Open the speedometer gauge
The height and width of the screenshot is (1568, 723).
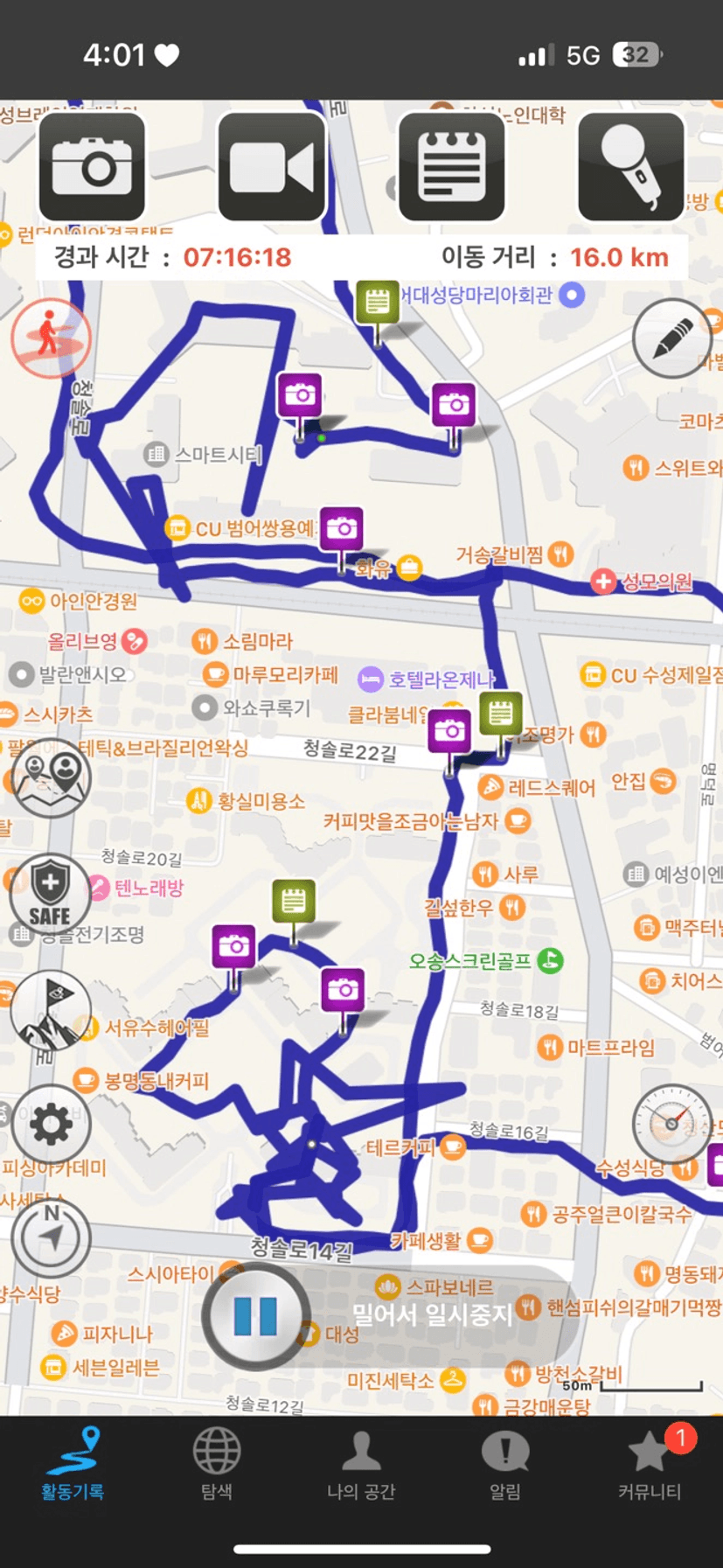[671, 1125]
